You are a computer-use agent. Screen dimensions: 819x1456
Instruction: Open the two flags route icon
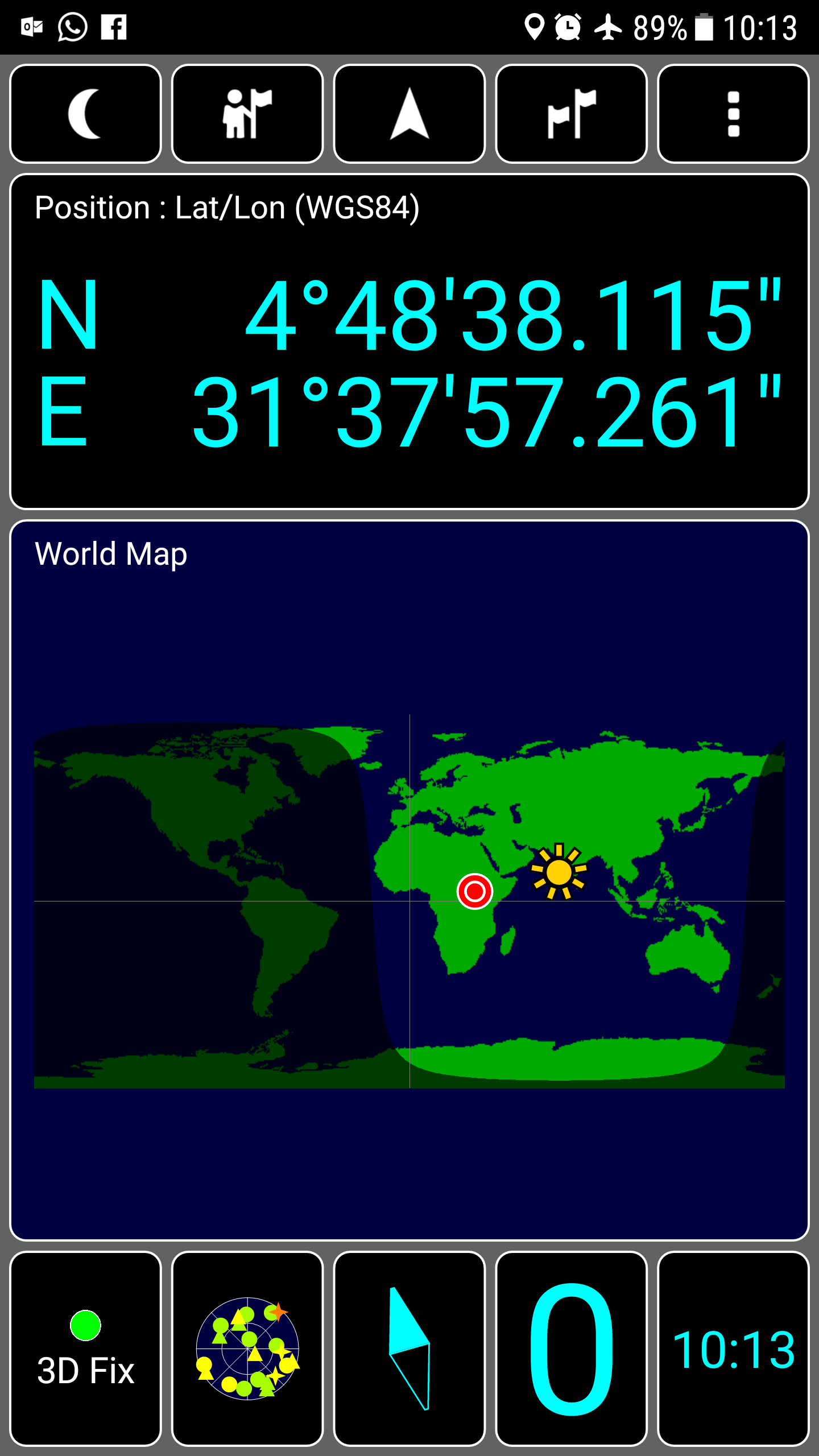click(572, 114)
